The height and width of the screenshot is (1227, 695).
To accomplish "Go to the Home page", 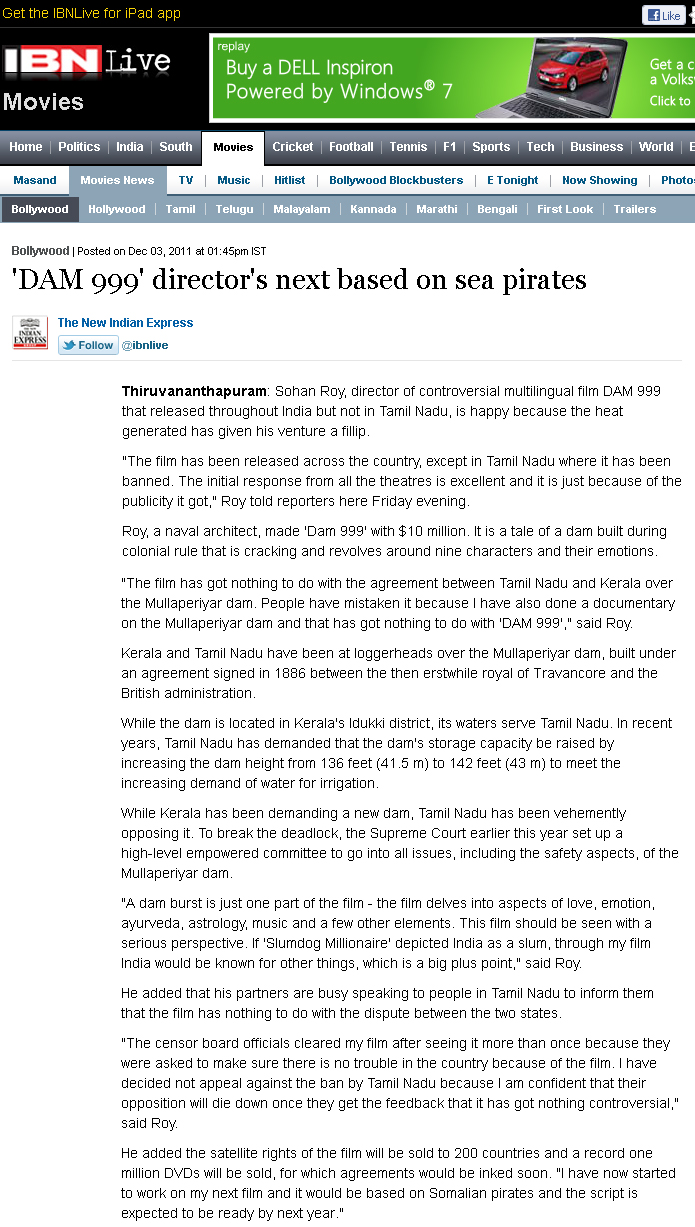I will (x=26, y=147).
